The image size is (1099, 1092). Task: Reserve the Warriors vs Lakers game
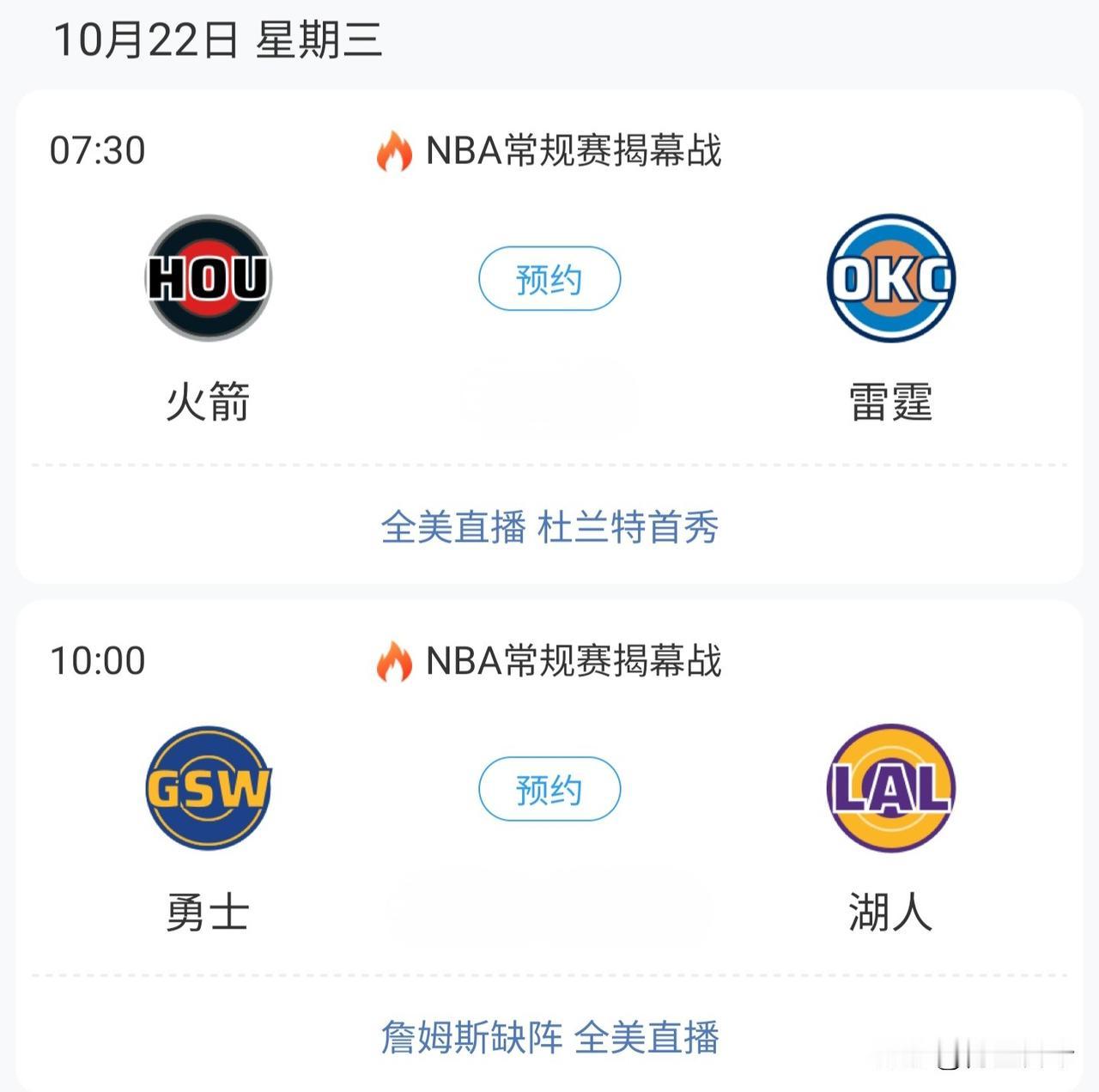click(549, 789)
